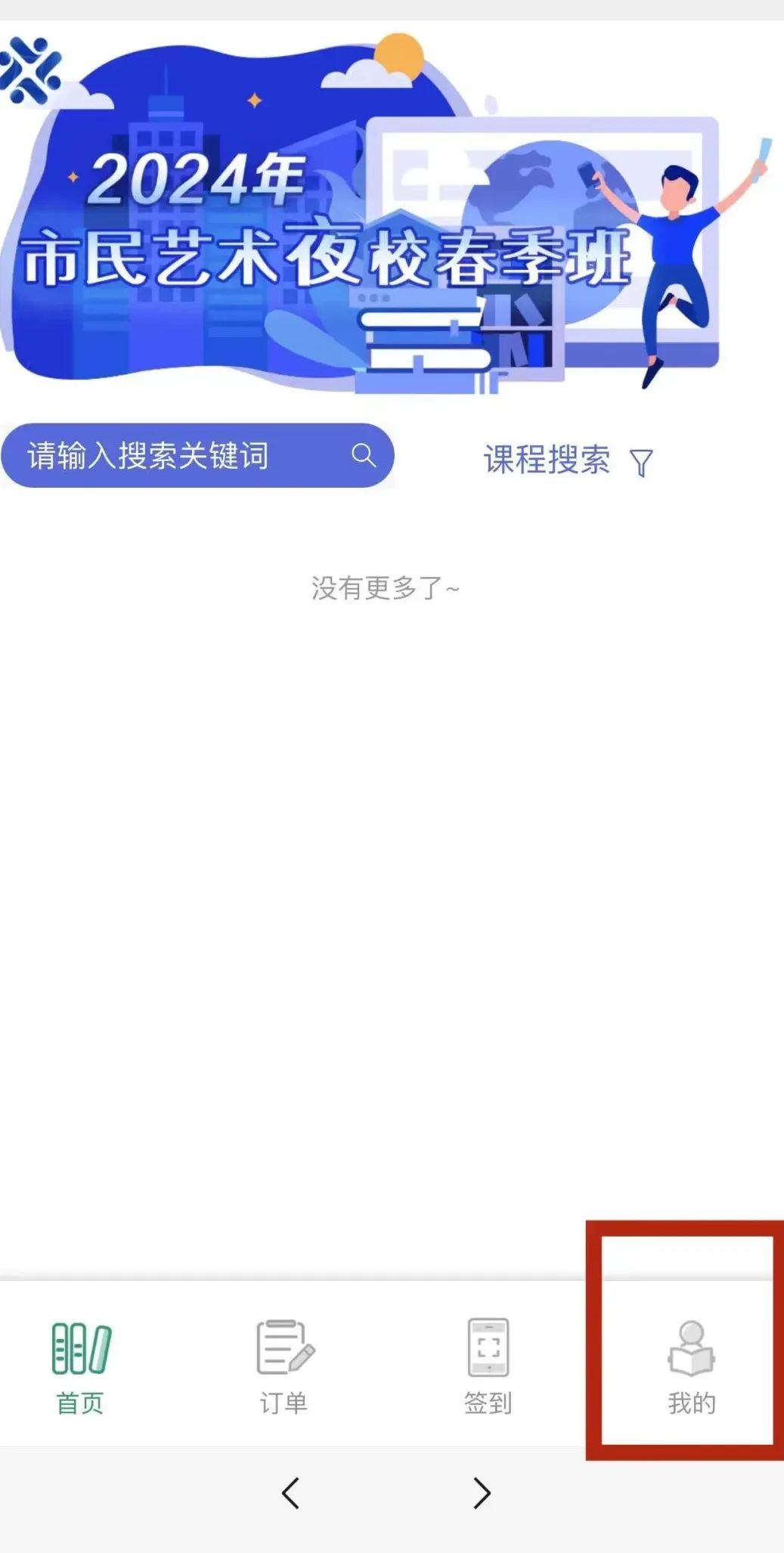
Task: Go forward with the browser forward arrow
Action: (482, 1493)
